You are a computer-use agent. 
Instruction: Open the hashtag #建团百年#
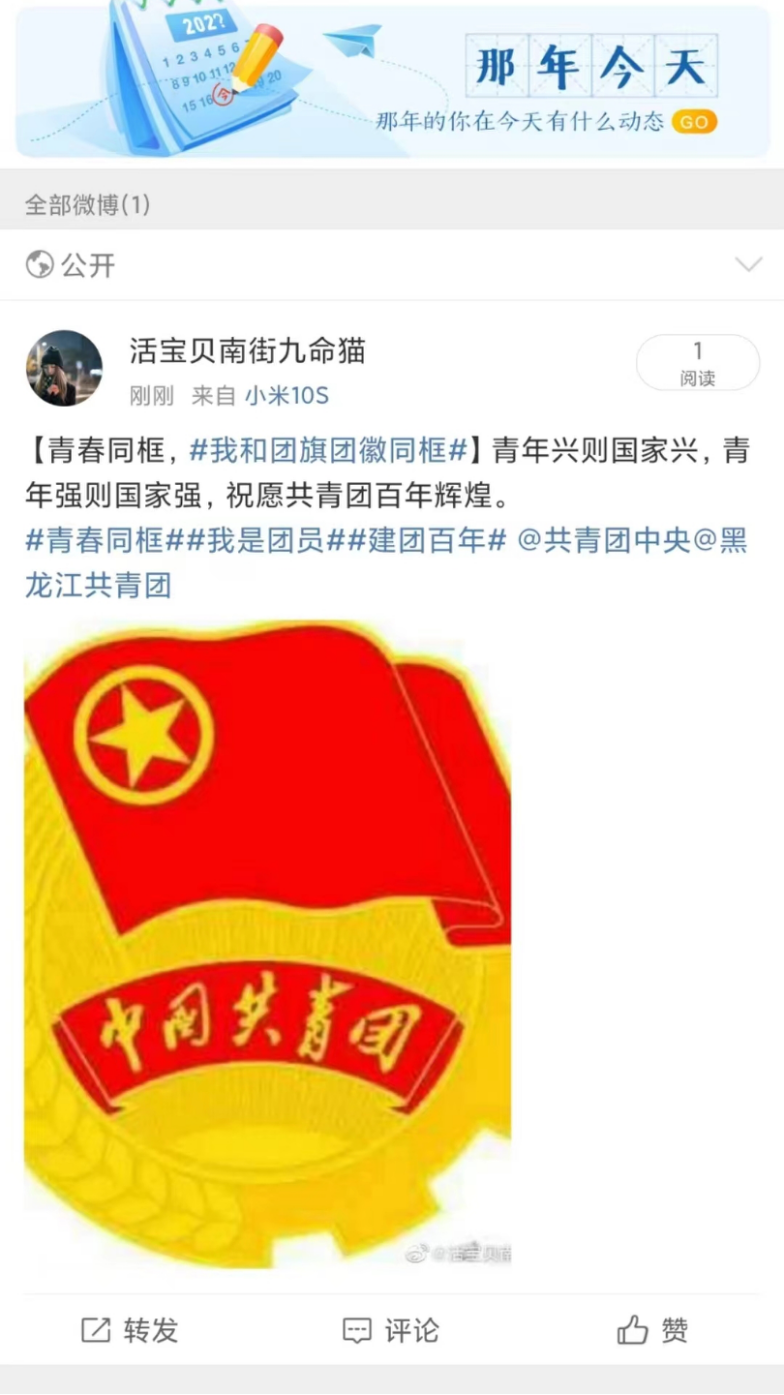426,540
